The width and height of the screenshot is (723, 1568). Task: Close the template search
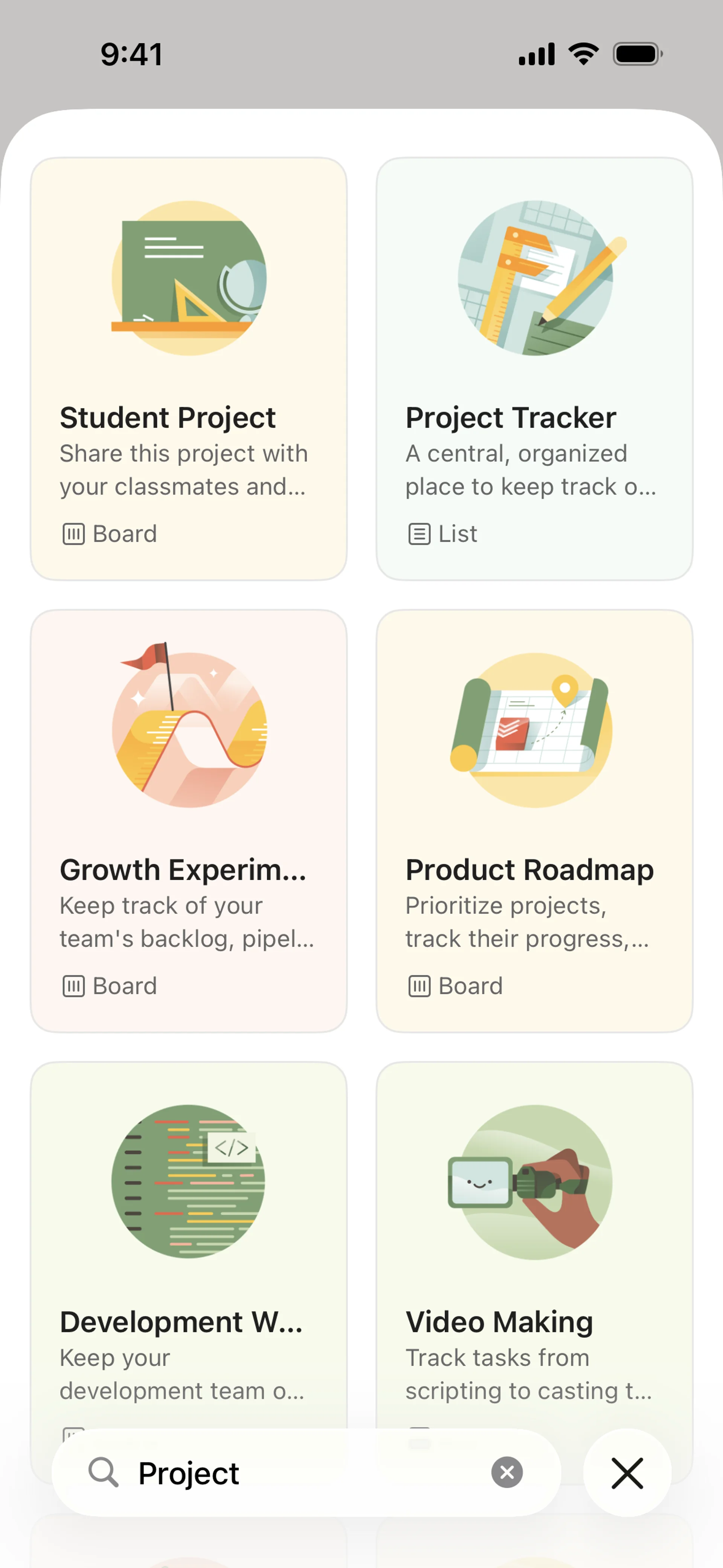pos(627,1473)
